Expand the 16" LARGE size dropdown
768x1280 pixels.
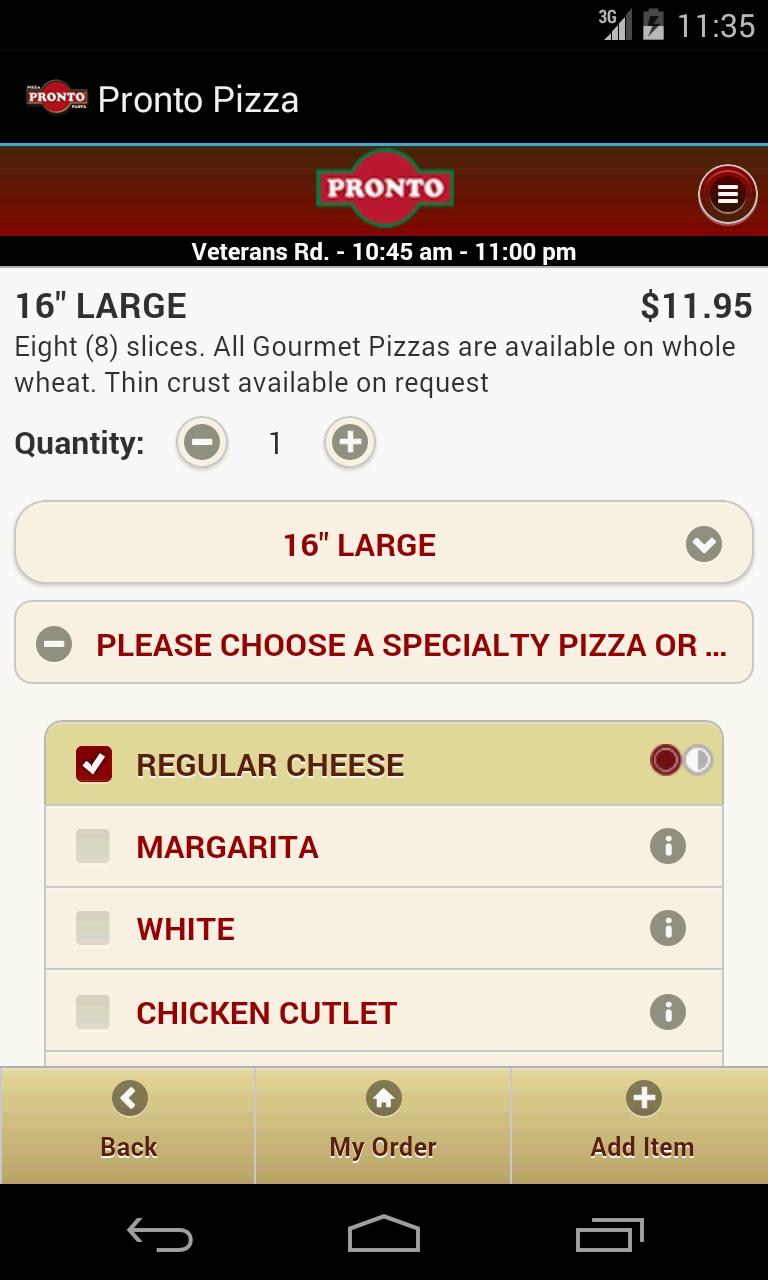click(x=703, y=544)
